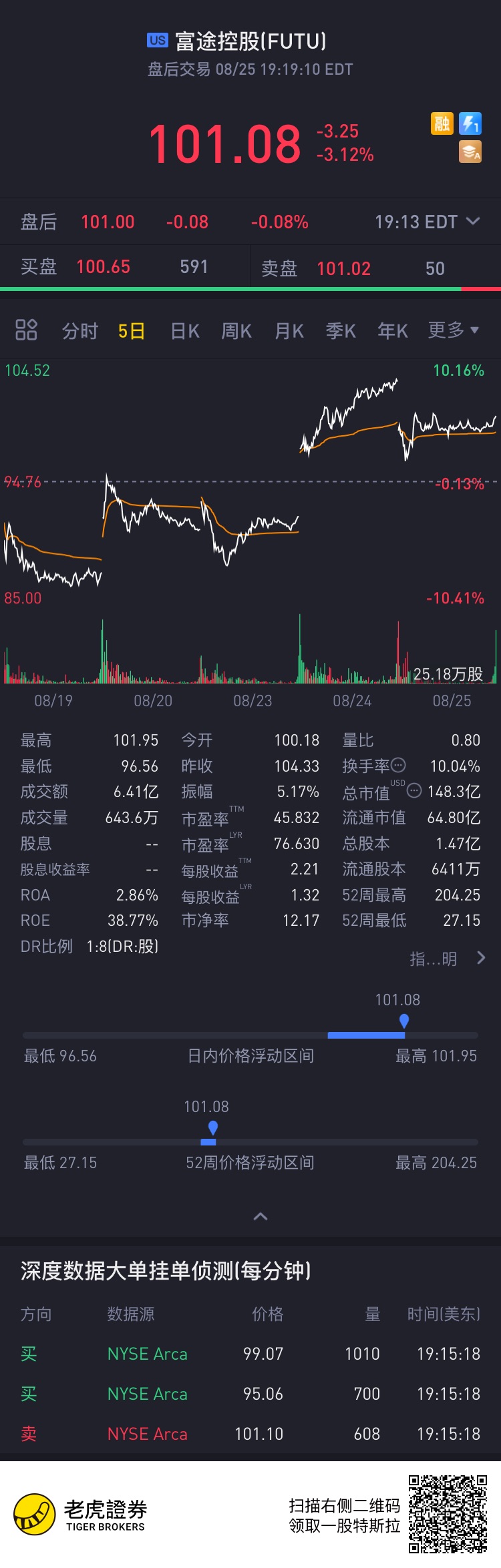Viewport: 501px width, 1568px height.
Task: View the 年K chart
Action: tap(393, 331)
